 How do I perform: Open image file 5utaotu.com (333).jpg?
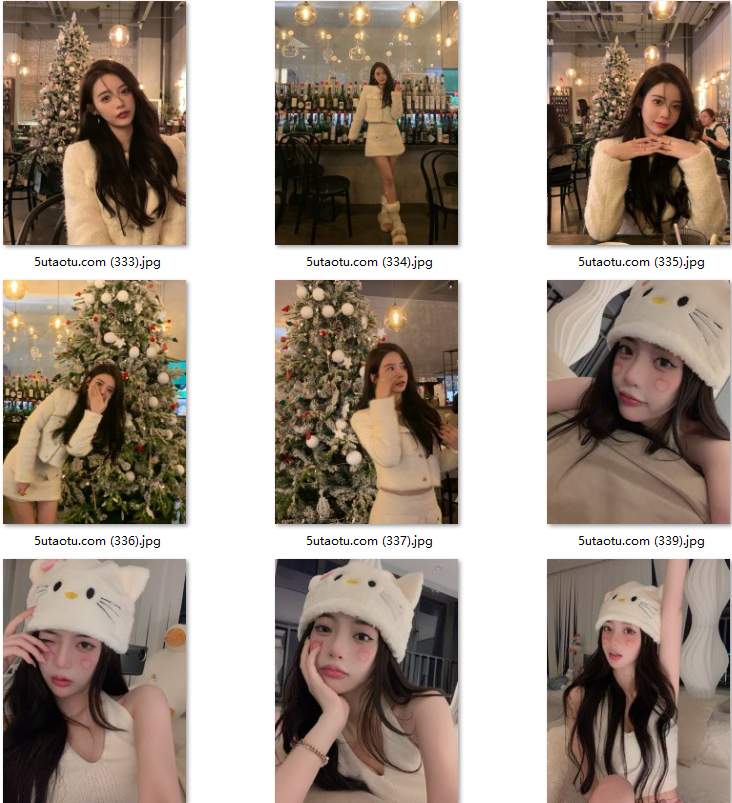[94, 124]
